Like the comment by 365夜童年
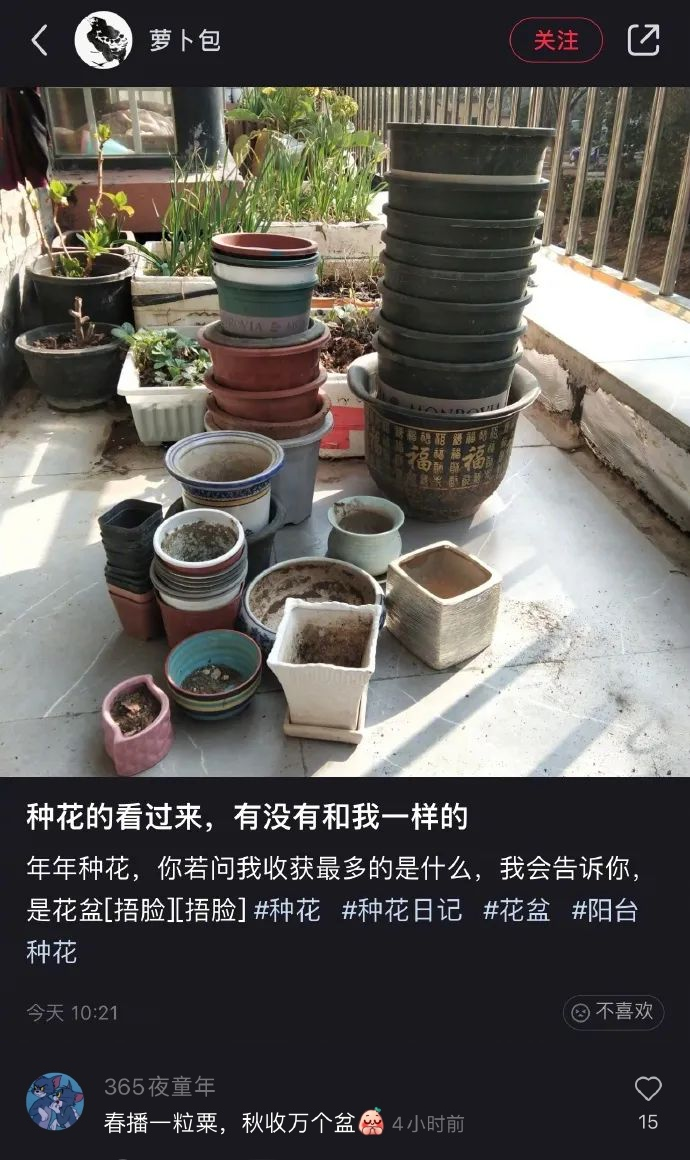 pyautogui.click(x=648, y=1089)
